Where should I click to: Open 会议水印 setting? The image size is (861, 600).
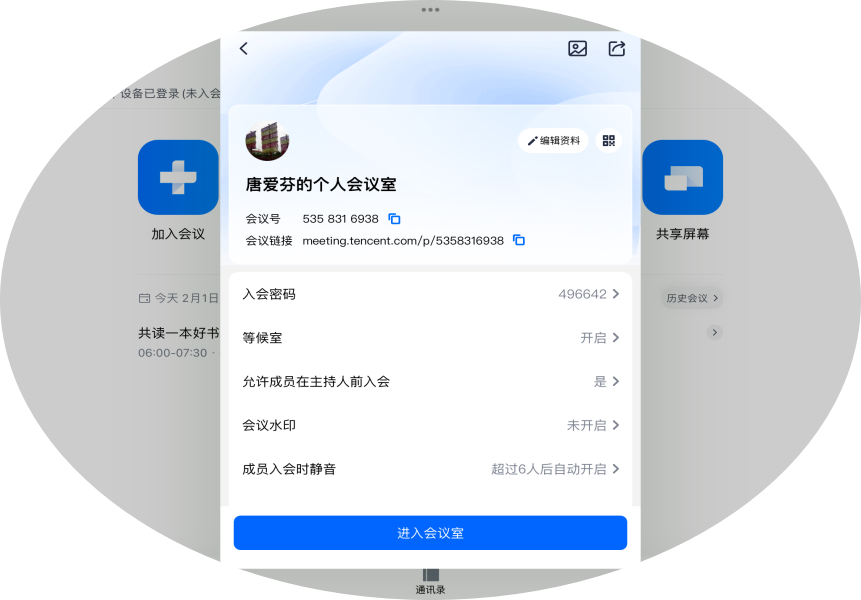(430, 425)
